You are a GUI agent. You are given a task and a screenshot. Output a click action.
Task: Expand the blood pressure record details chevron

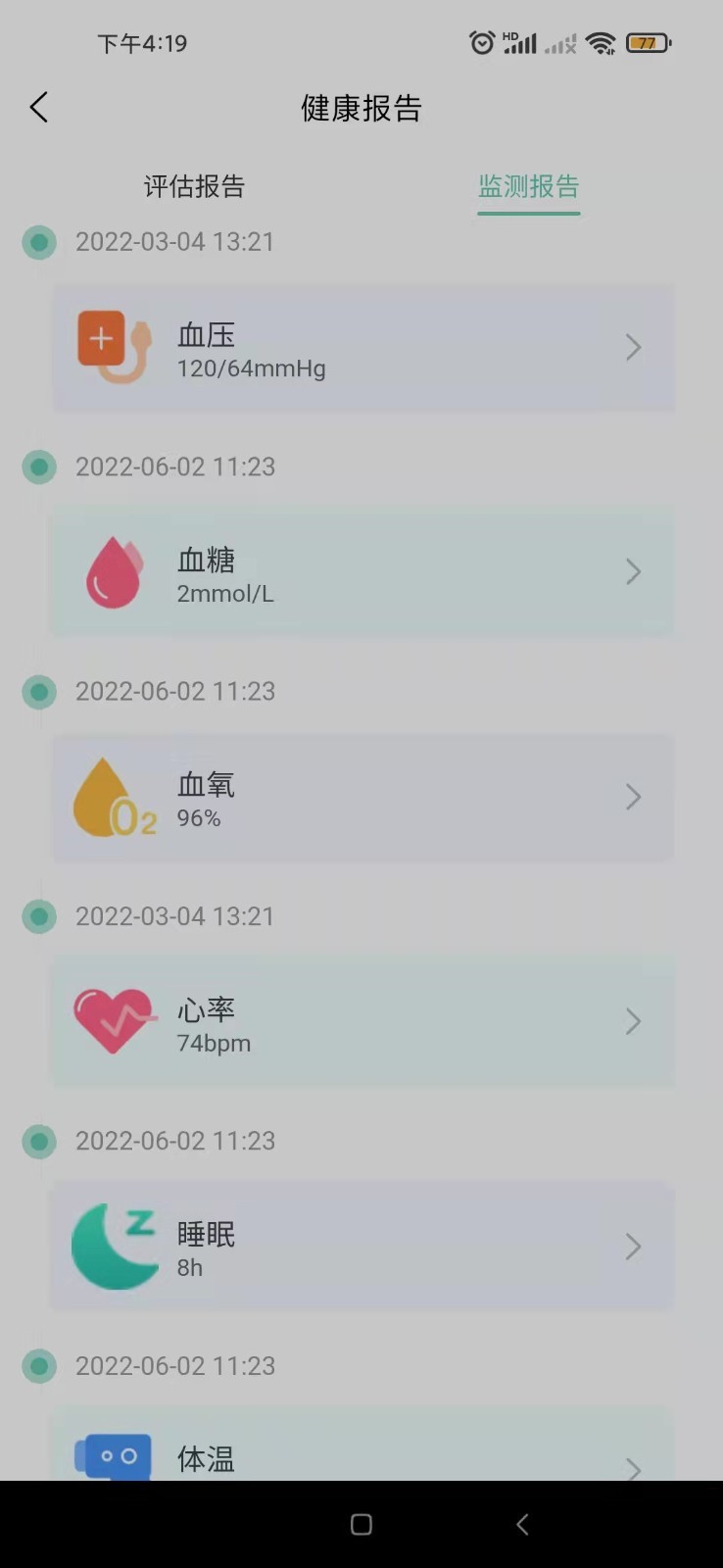click(633, 348)
